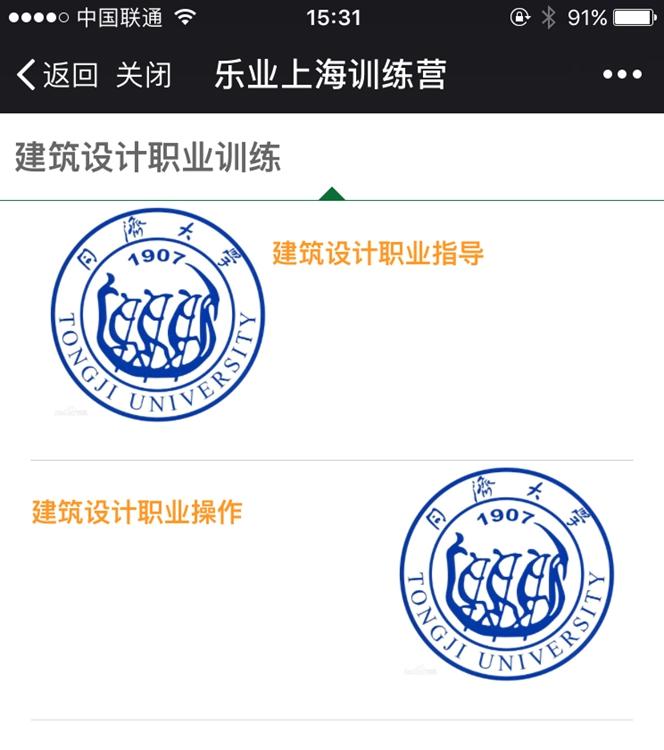This screenshot has width=664, height=750.
Task: Open 建筑设计职业操作 article
Action: coord(137,513)
